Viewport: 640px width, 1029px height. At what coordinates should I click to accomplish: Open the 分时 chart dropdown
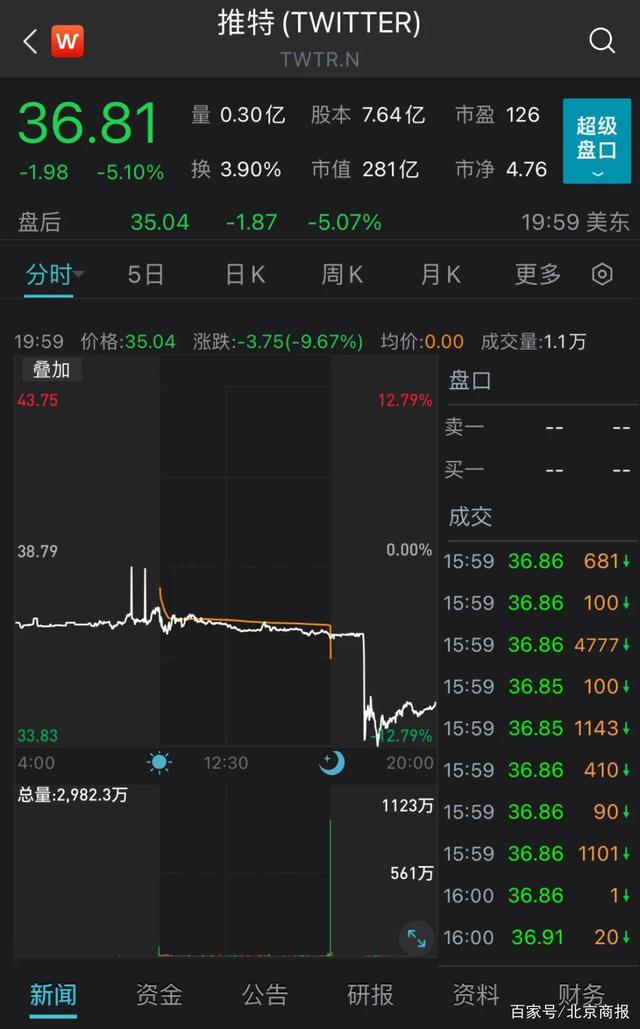(54, 274)
